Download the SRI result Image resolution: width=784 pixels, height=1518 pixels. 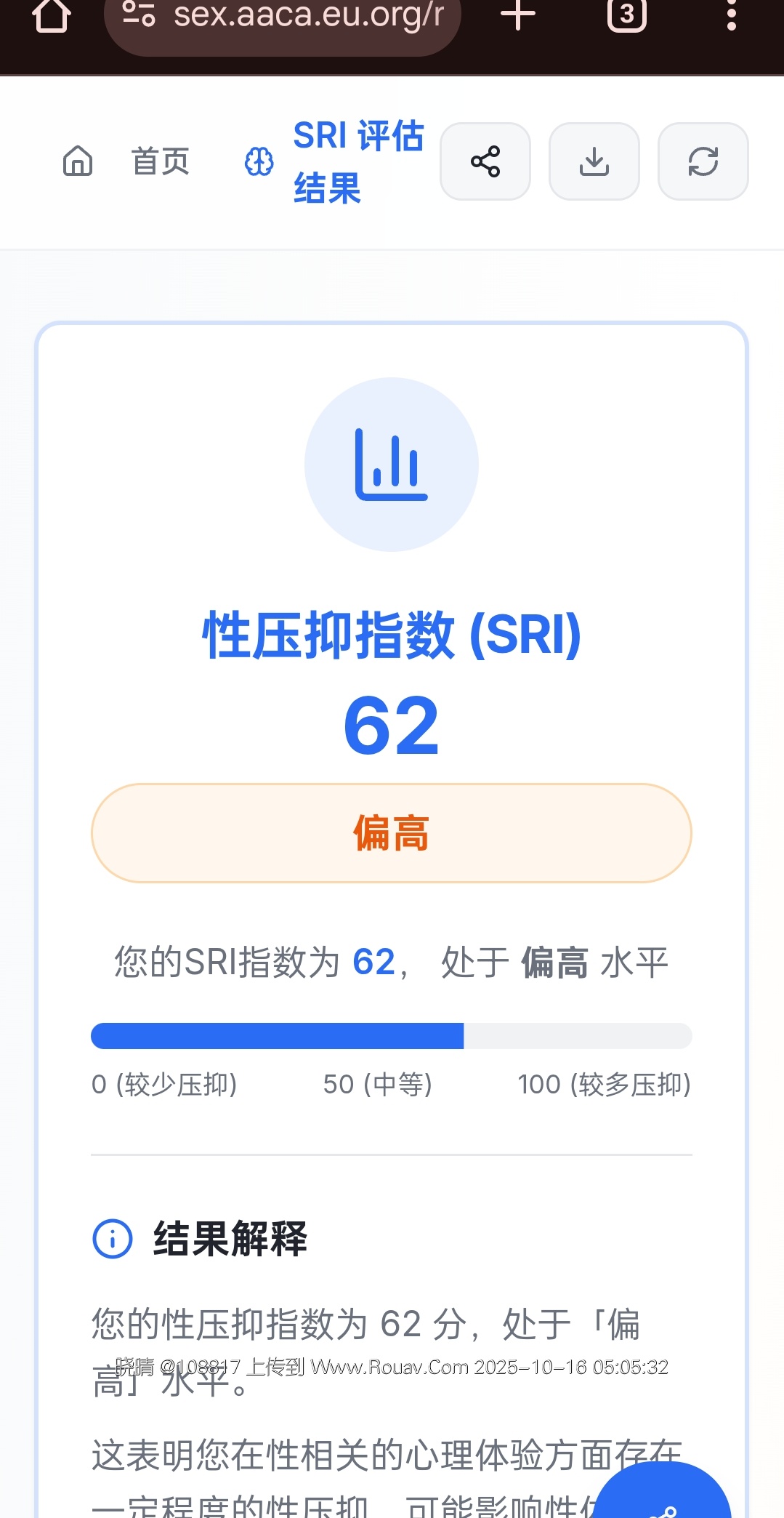pos(594,161)
